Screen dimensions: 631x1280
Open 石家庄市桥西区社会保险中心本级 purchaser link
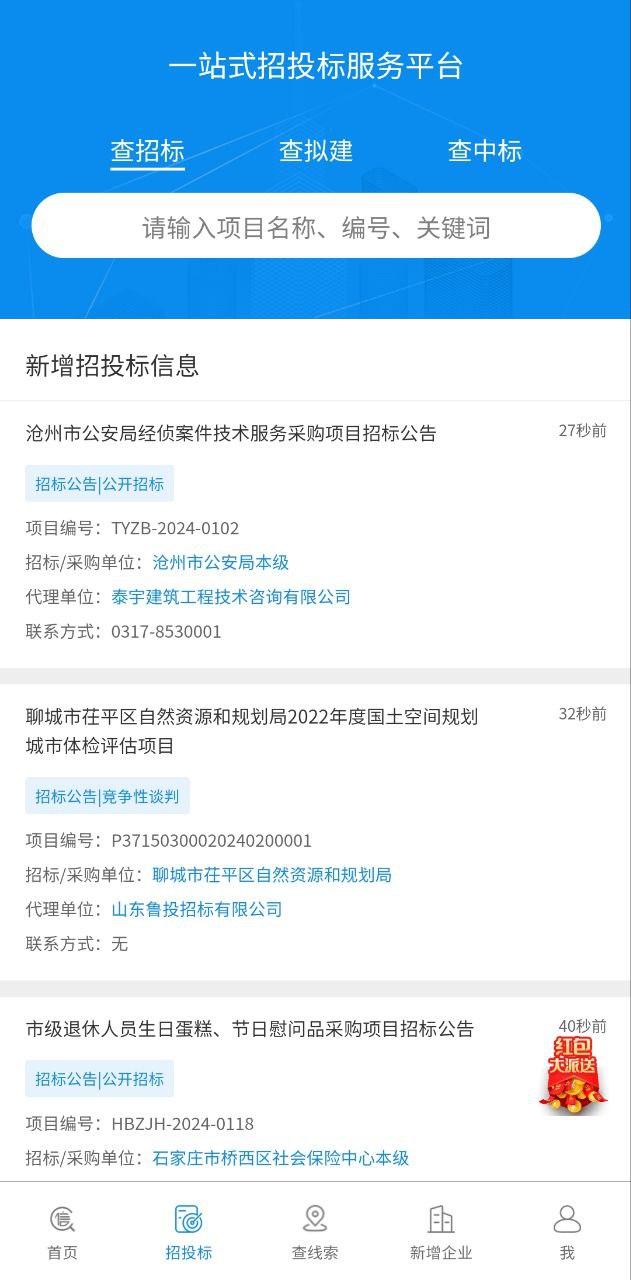[280, 1158]
